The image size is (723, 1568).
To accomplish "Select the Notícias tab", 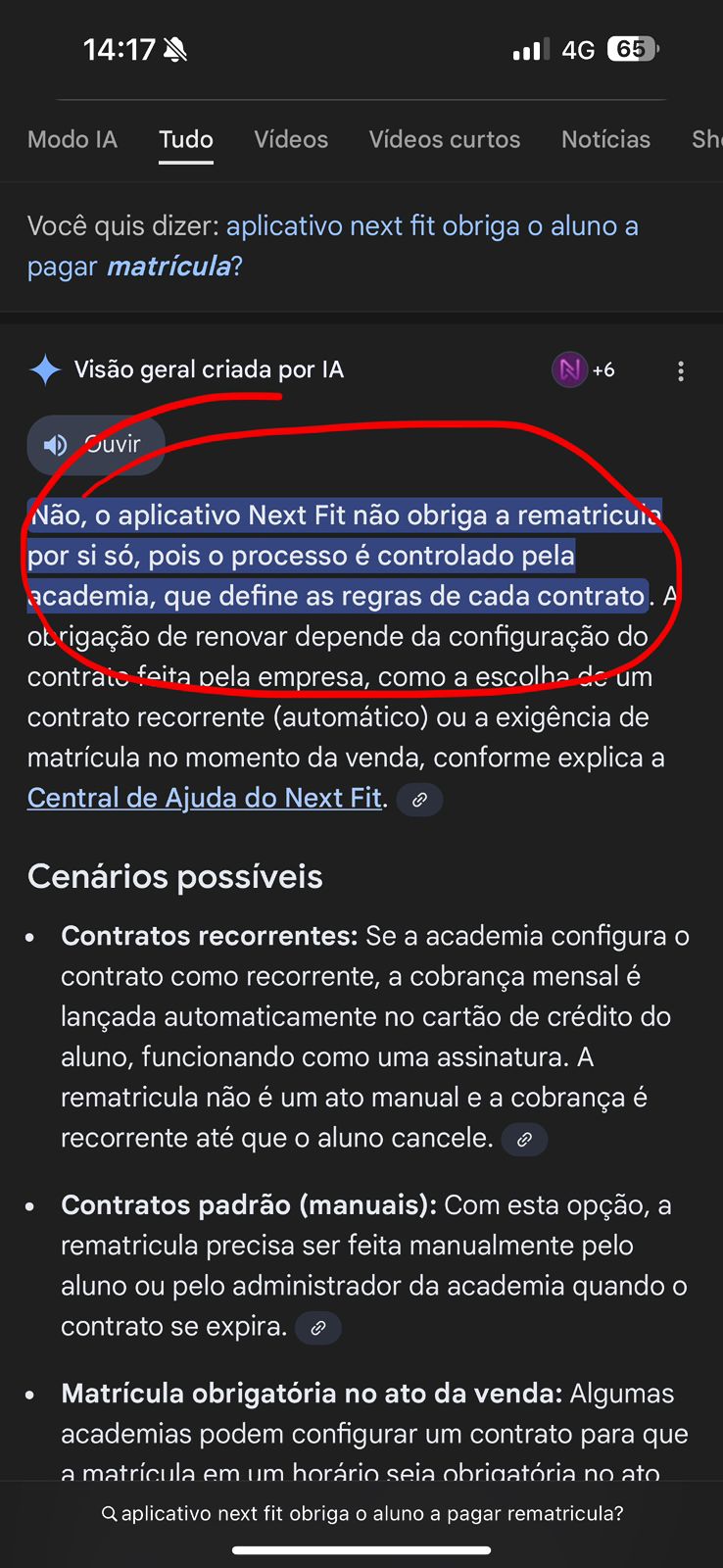I will click(x=605, y=139).
